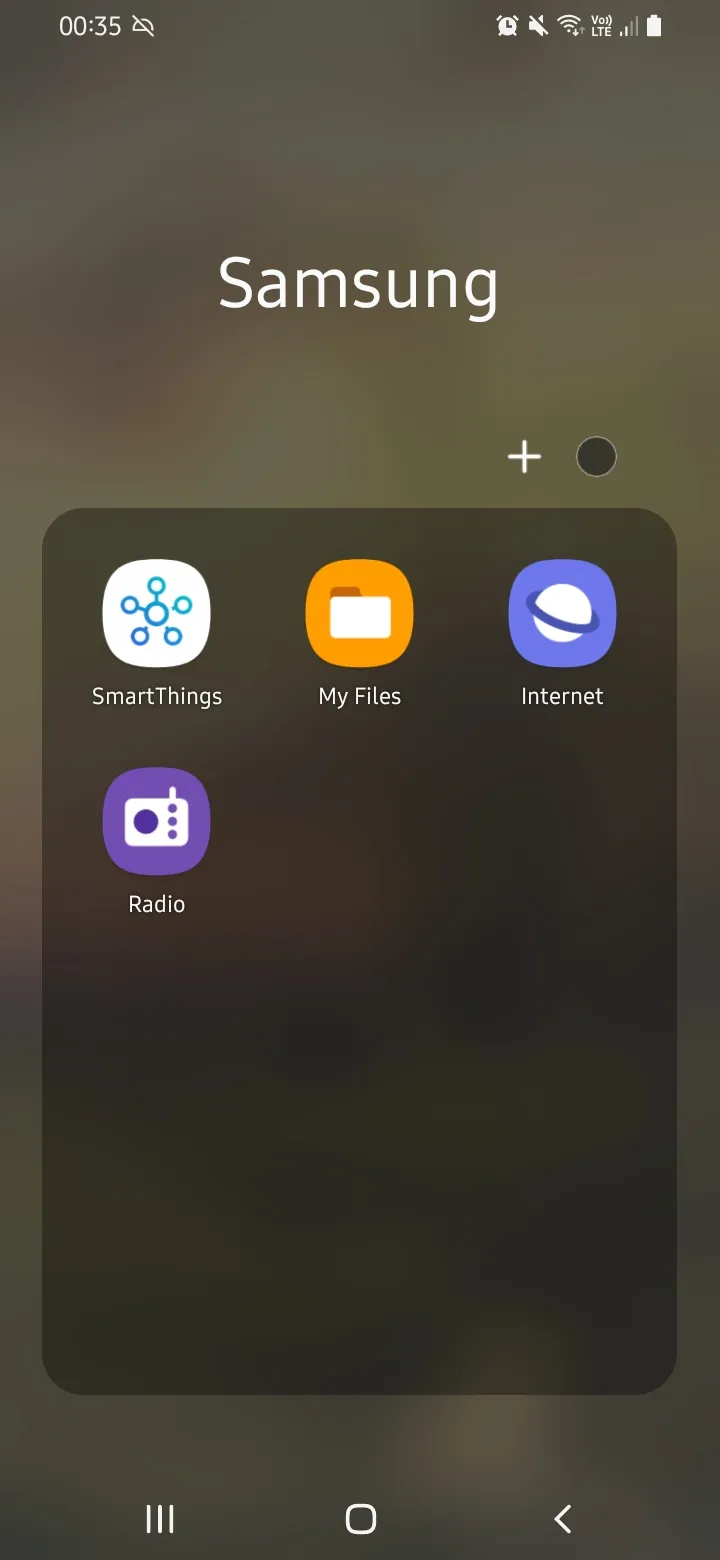The height and width of the screenshot is (1560, 720).
Task: Change folder color via the circle
Action: [596, 457]
